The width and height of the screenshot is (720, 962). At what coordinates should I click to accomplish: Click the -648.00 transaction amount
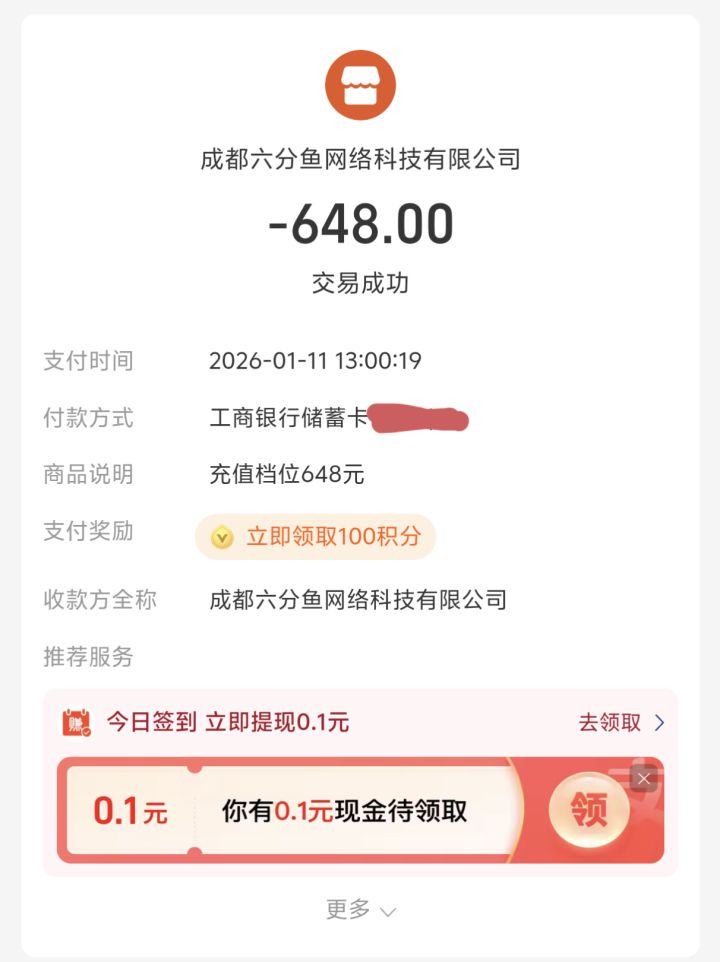point(360,224)
